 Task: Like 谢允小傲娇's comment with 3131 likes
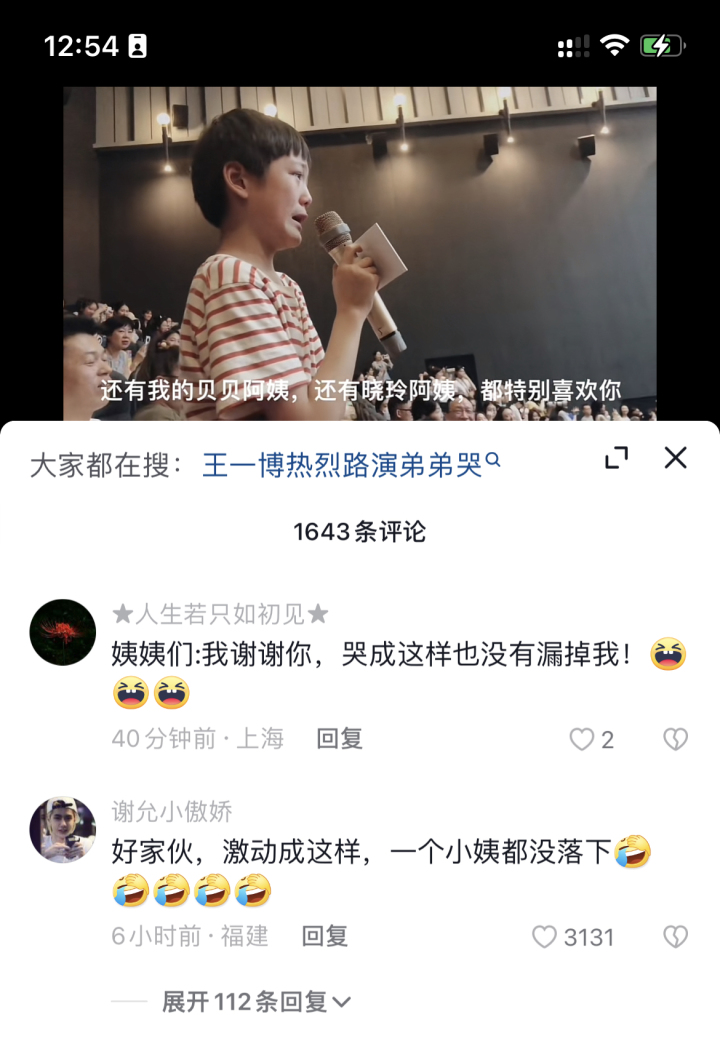(545, 937)
